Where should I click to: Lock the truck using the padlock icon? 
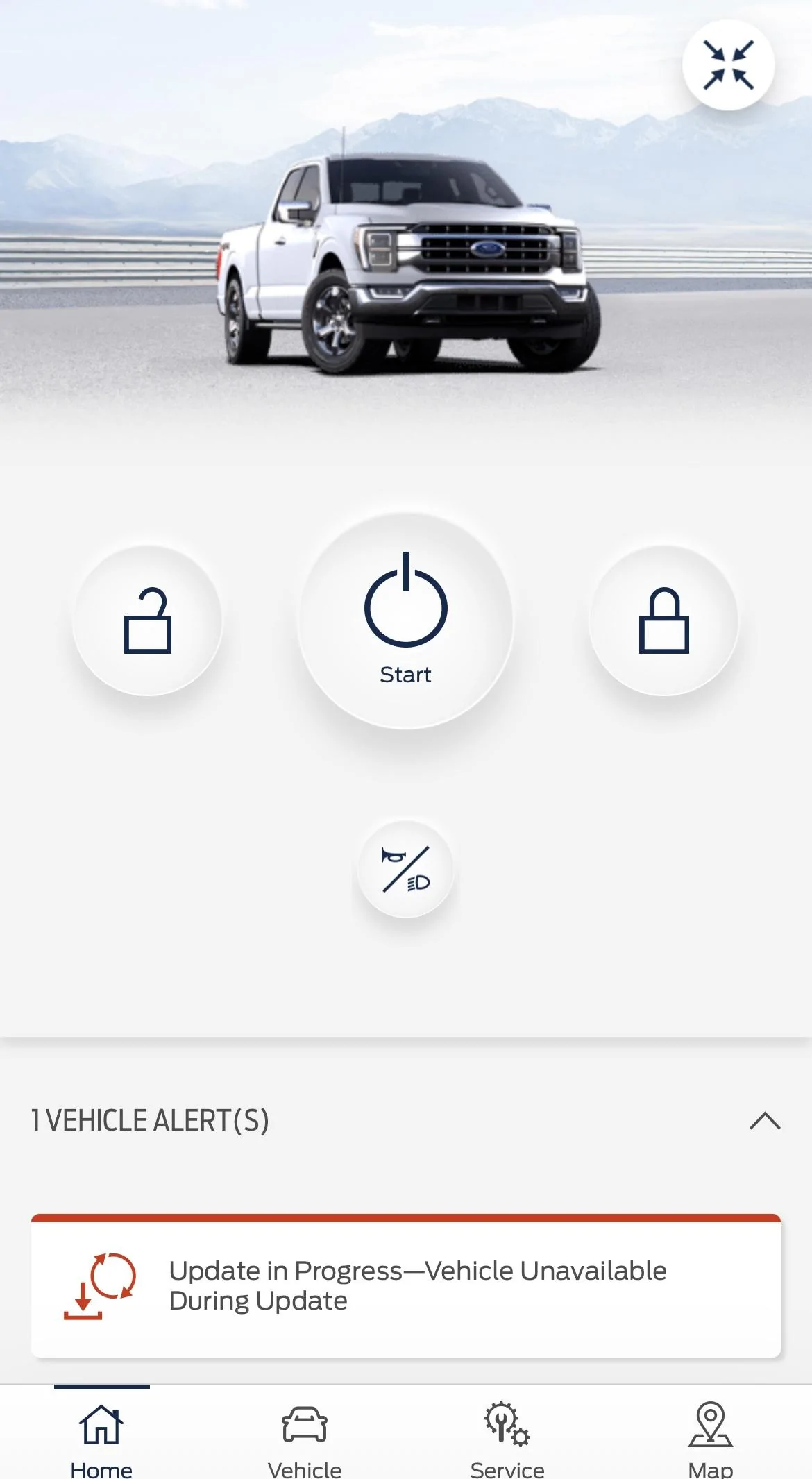click(x=663, y=620)
